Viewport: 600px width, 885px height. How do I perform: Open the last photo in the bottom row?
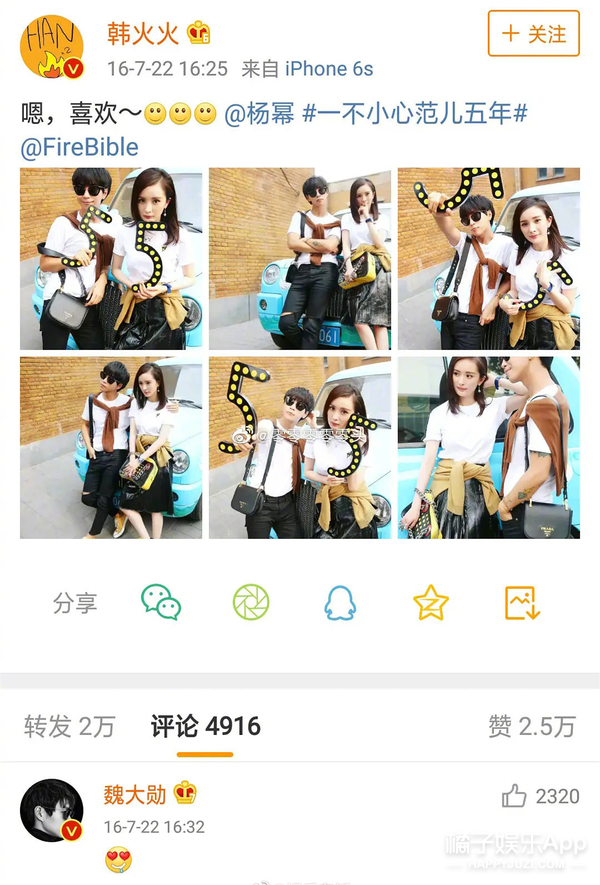pos(488,447)
